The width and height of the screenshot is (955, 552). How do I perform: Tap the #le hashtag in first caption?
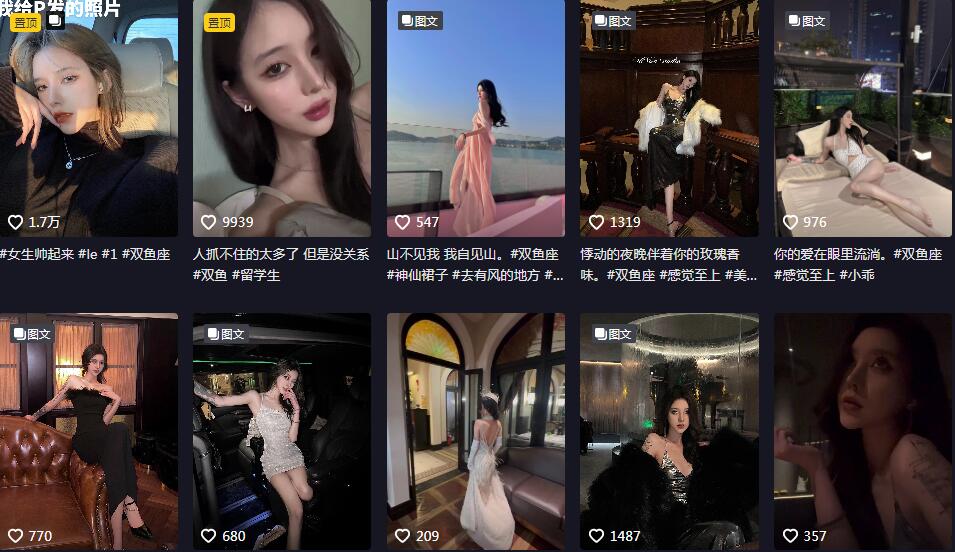coord(87,255)
